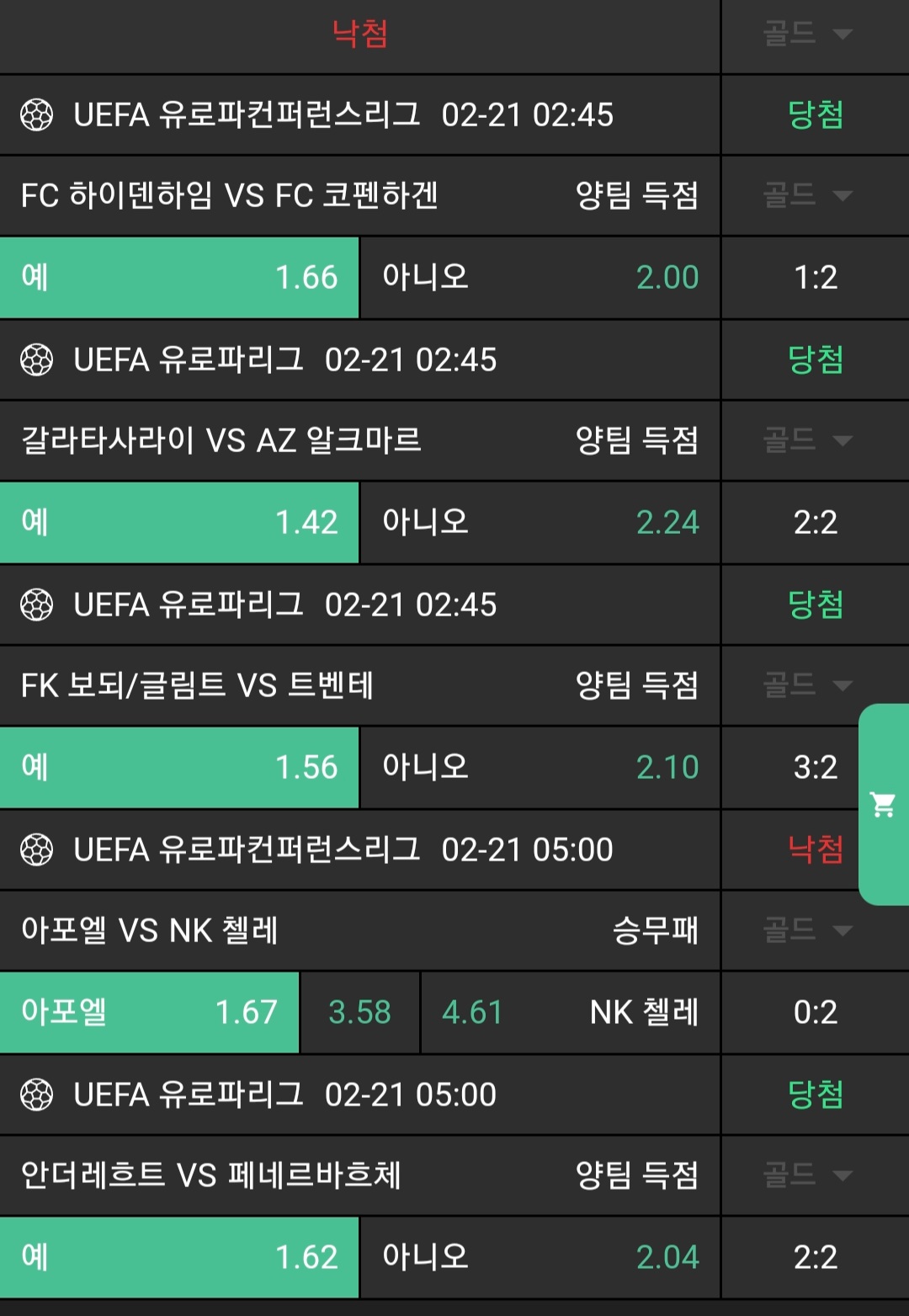Viewport: 909px width, 1316px height.
Task: Expand 골드 dropdown for FC 하이덴하임 match
Action: point(807,195)
